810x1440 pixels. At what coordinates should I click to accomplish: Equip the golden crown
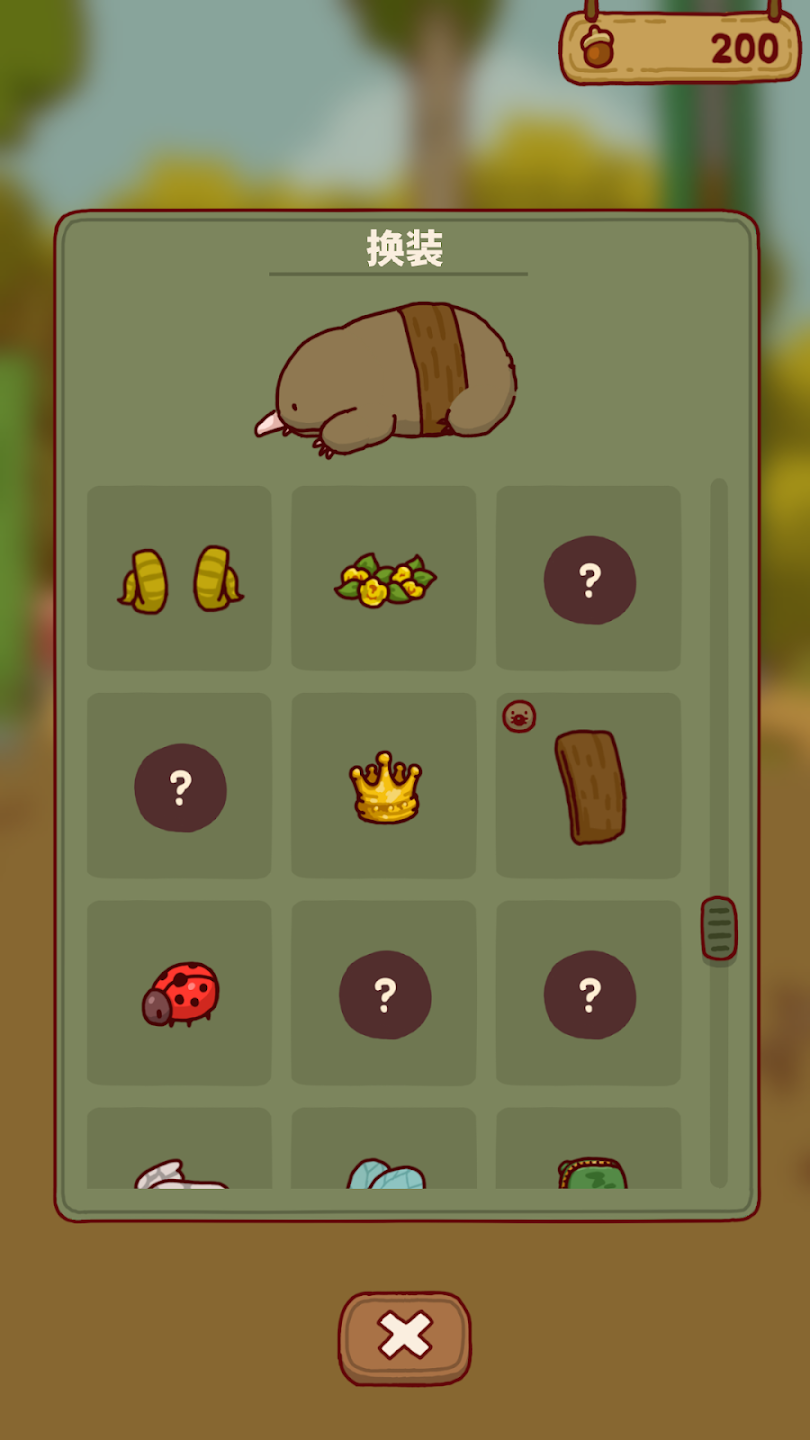384,787
